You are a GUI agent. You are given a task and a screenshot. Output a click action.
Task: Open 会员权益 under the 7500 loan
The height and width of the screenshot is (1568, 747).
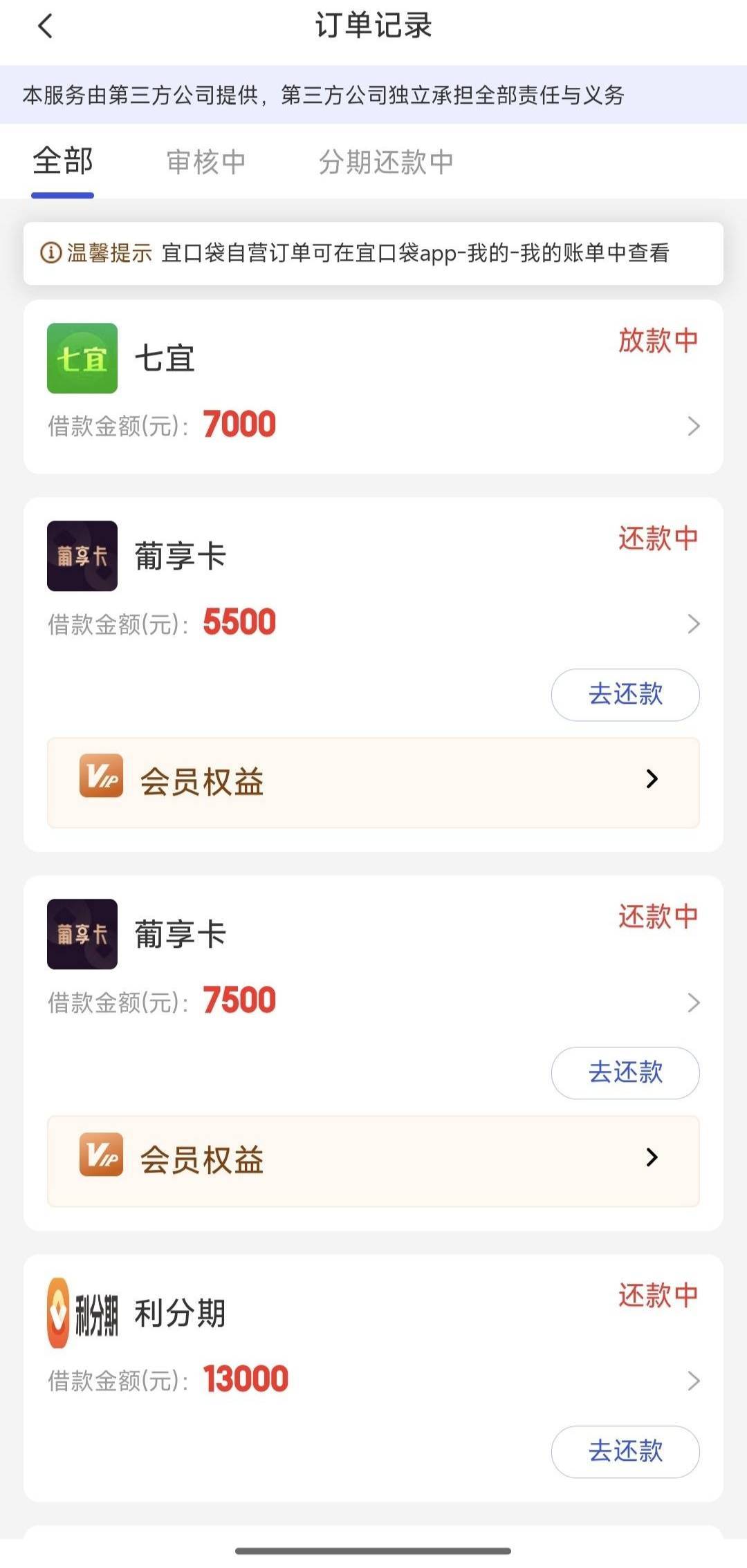373,1160
